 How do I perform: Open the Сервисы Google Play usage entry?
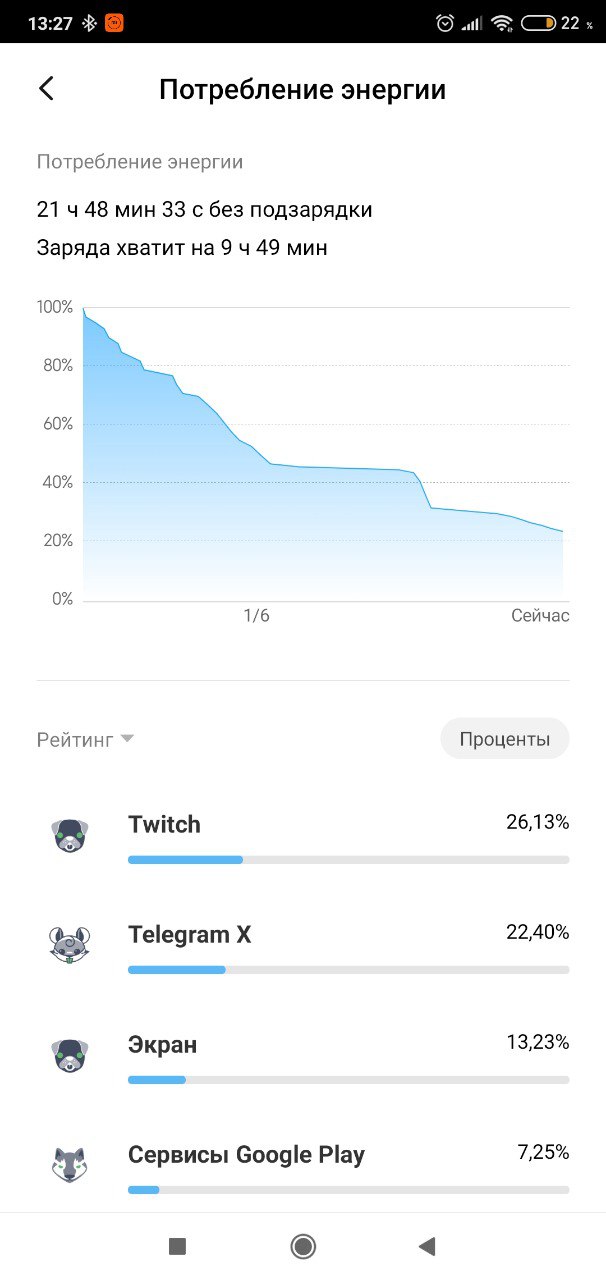coord(310,1165)
